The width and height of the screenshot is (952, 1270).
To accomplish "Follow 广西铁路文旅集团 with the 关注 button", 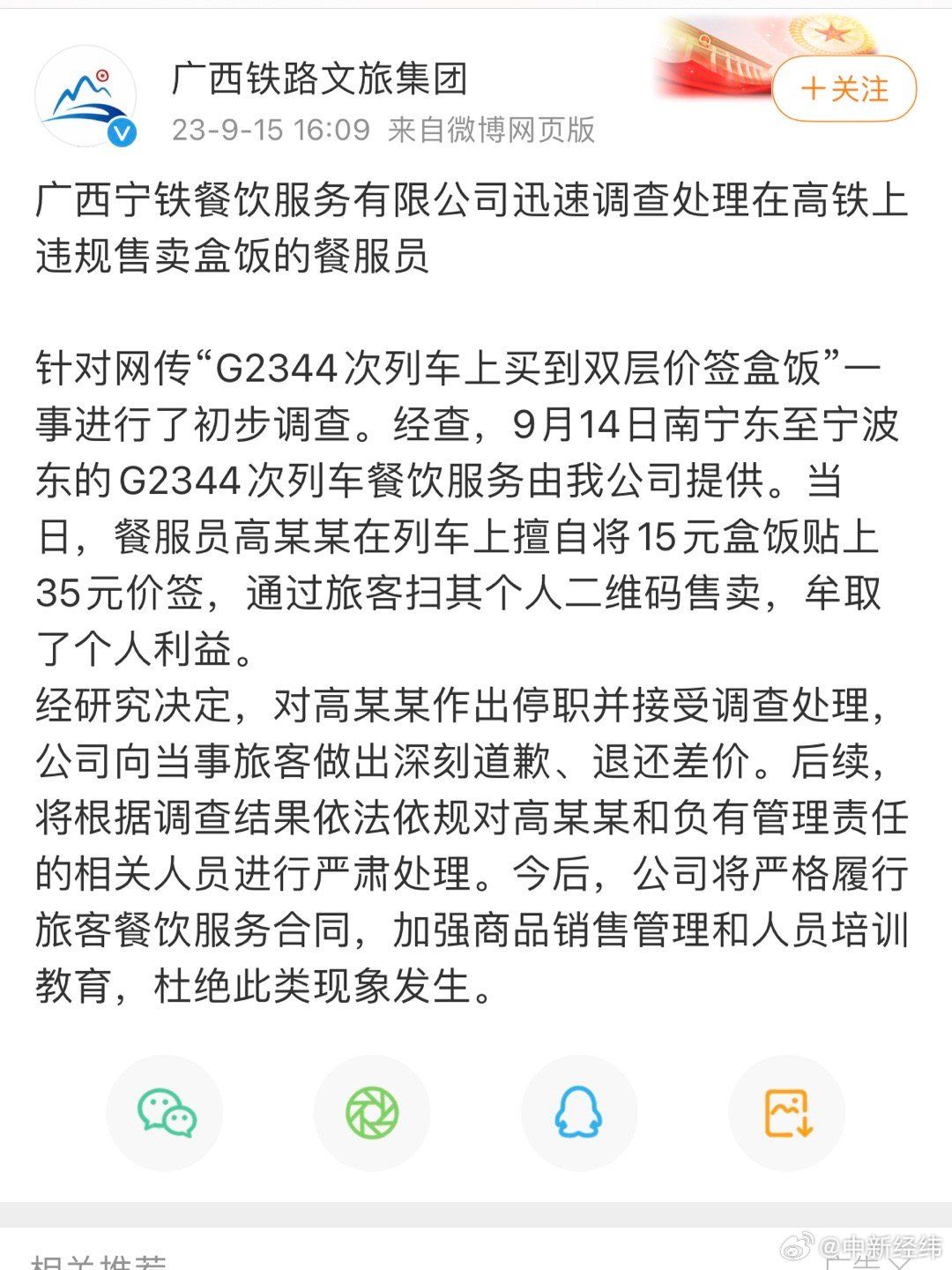I will point(844,88).
